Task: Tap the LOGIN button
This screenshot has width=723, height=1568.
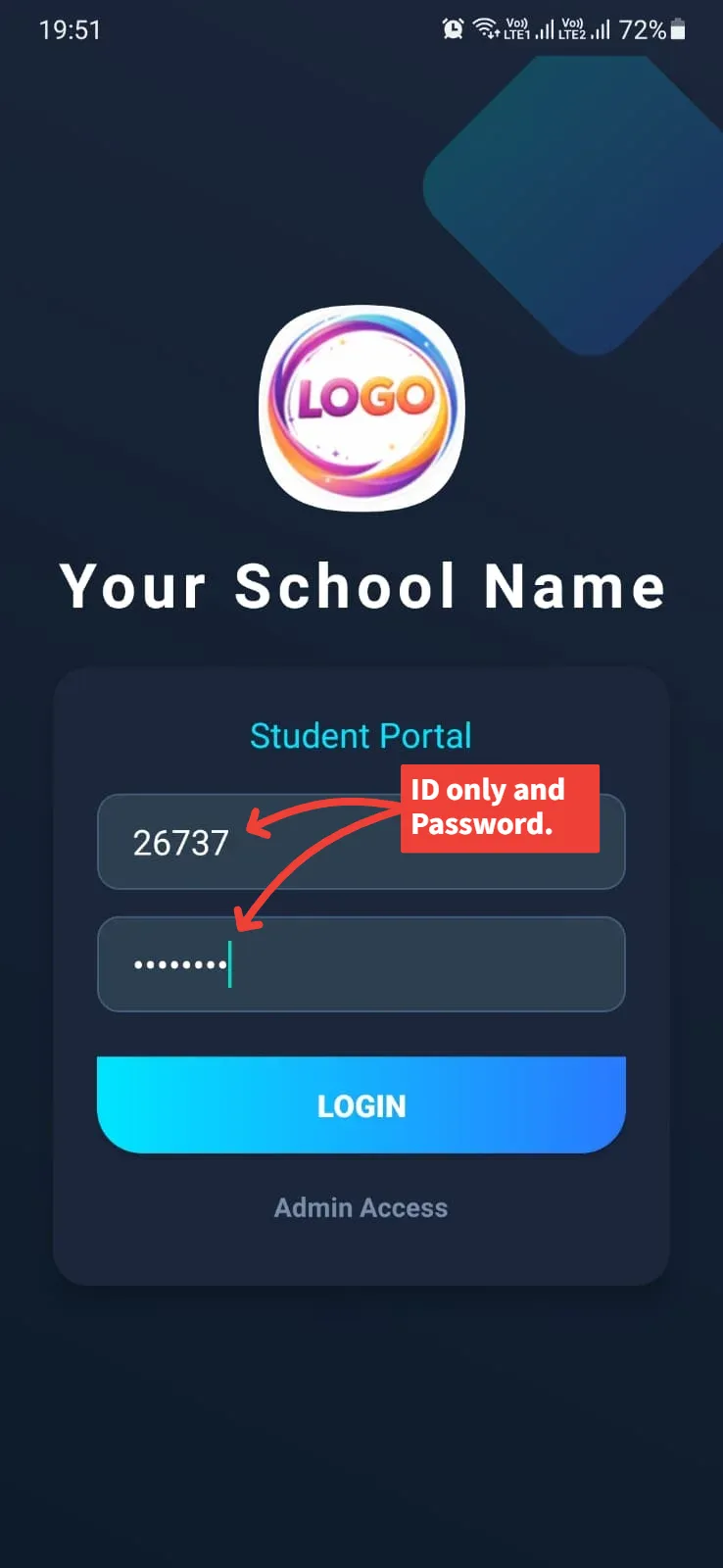Action: (361, 1105)
